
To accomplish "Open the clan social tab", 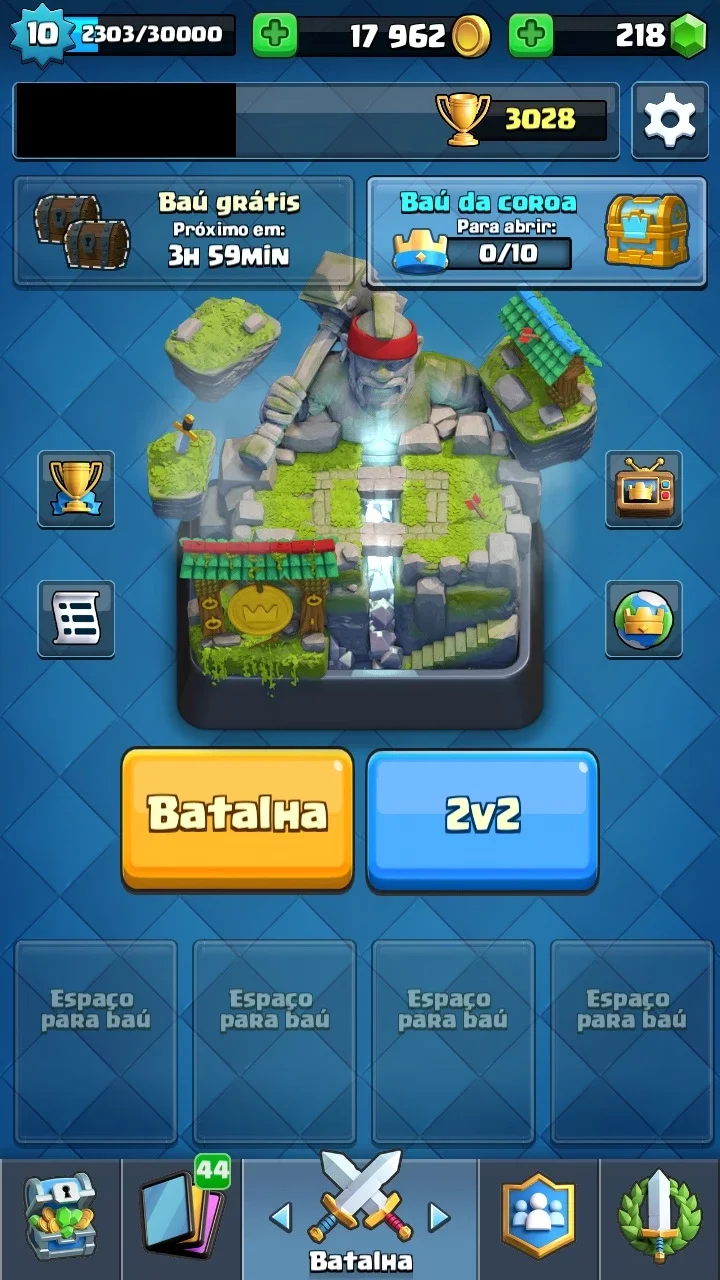I will [x=539, y=1219].
